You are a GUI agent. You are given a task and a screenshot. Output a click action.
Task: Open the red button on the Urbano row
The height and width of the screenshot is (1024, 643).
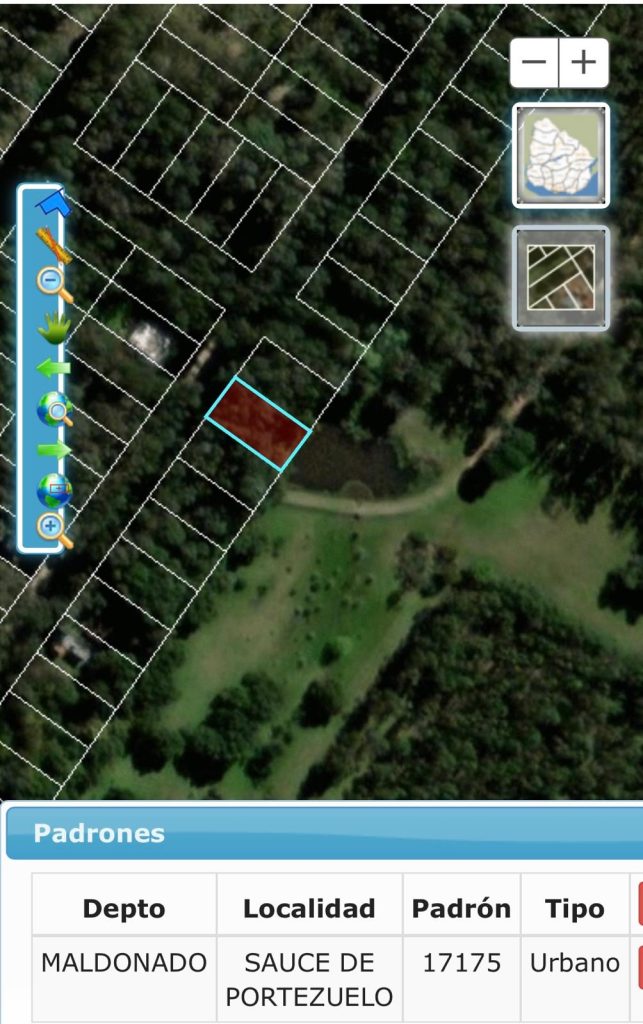639,967
